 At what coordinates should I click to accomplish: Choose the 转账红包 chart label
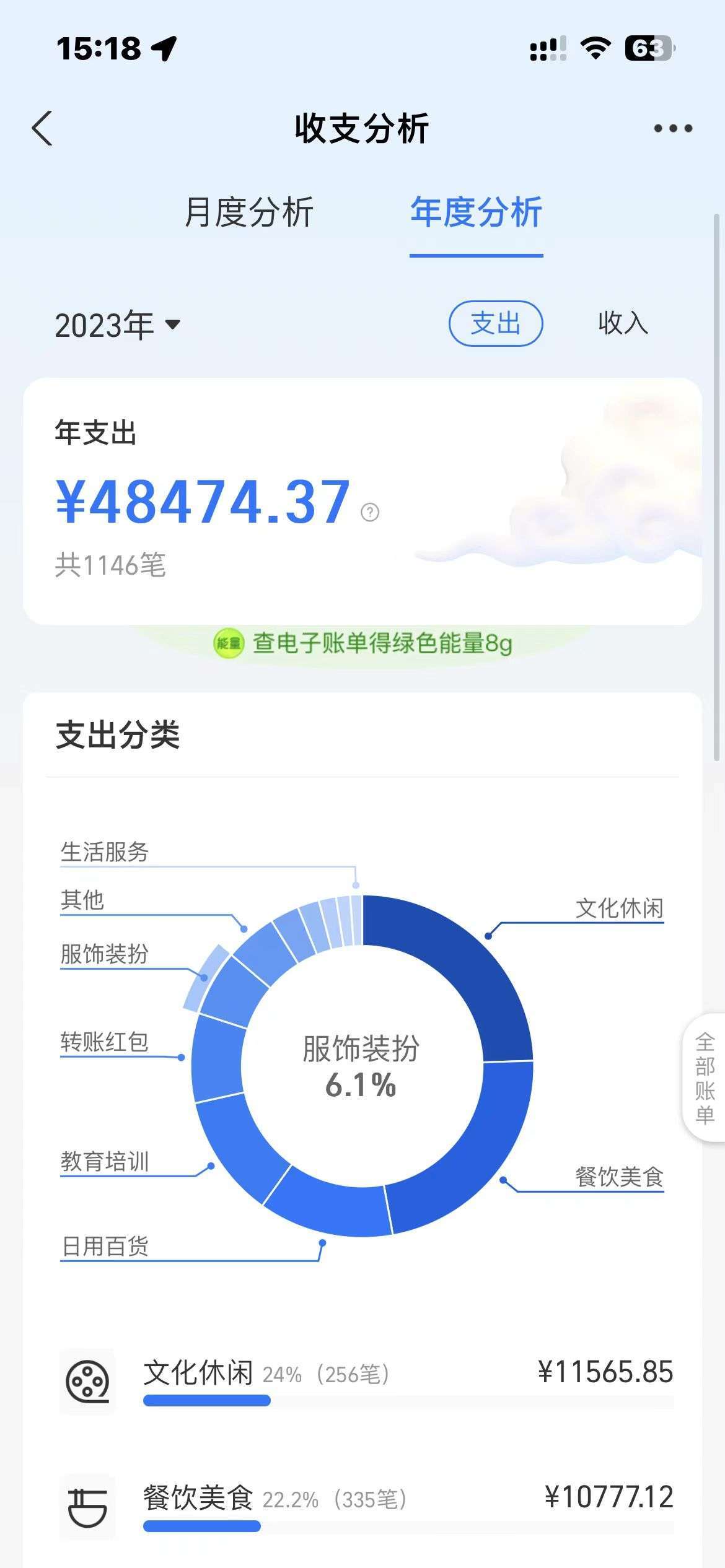click(105, 1042)
